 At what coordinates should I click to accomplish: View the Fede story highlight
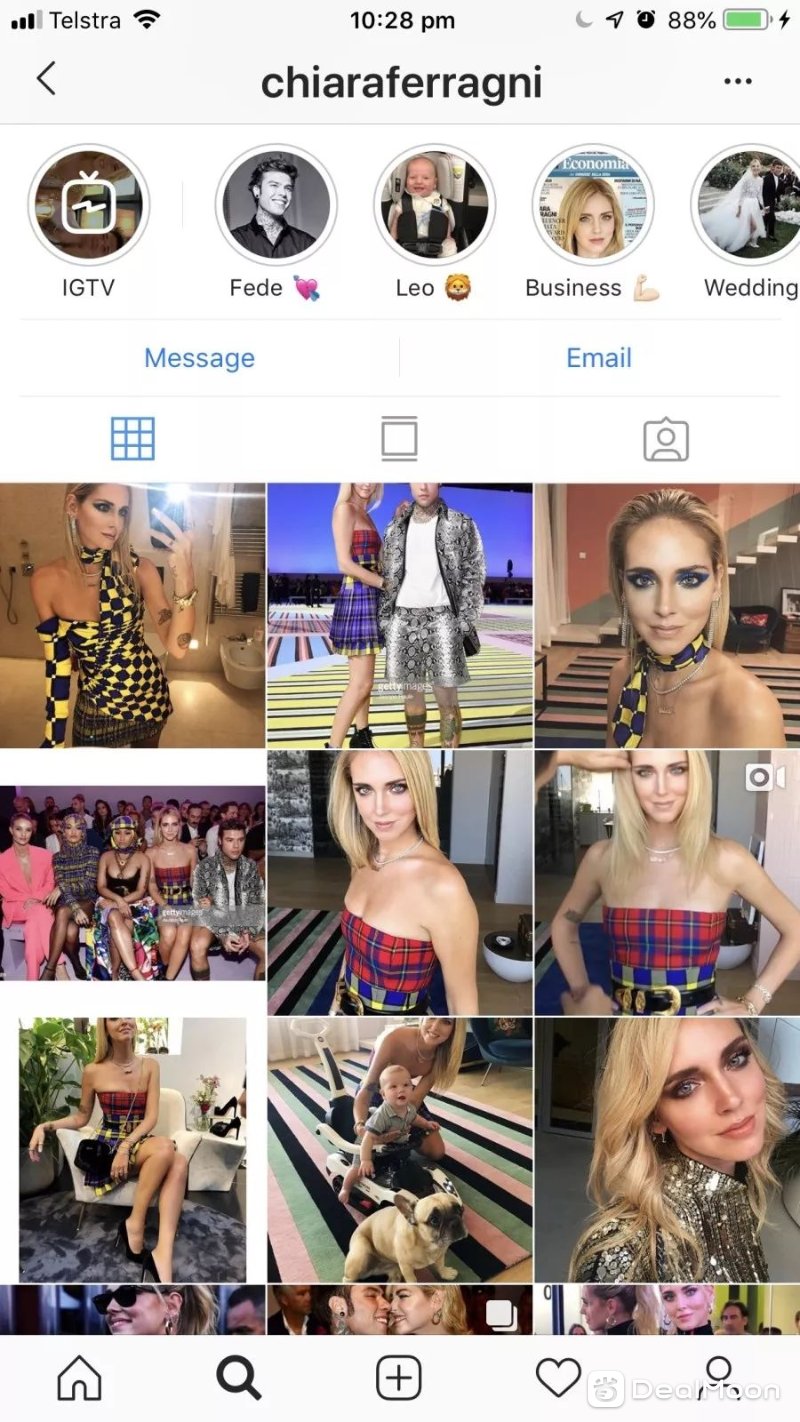click(x=275, y=205)
